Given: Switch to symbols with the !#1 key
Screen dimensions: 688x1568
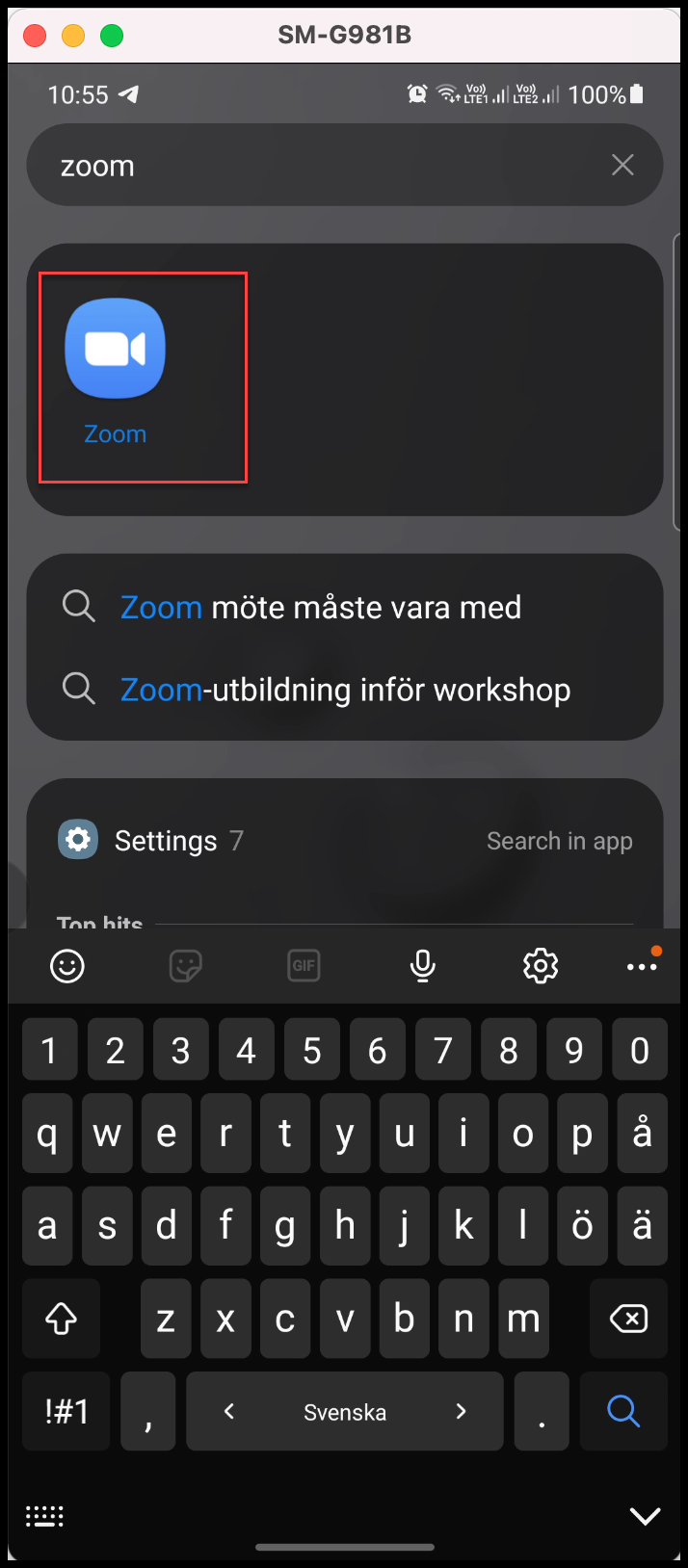Looking at the screenshot, I should 66,1411.
